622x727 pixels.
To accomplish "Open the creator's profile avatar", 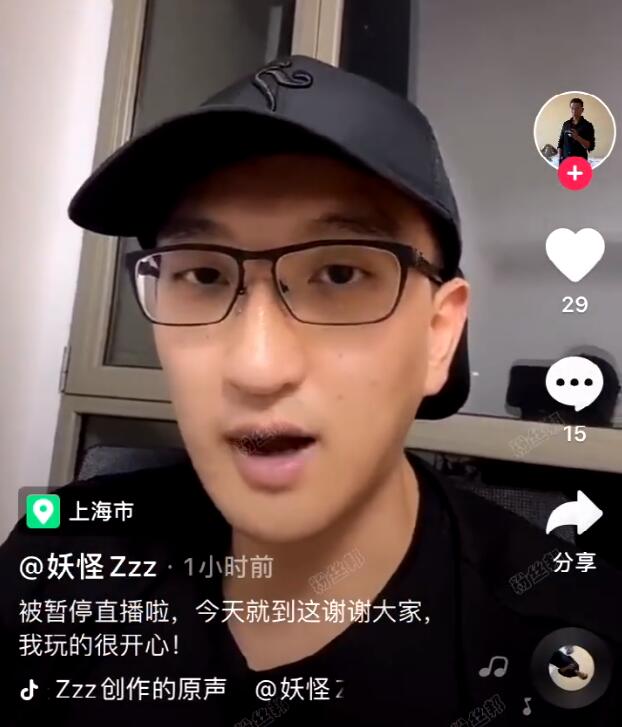I will [x=574, y=130].
